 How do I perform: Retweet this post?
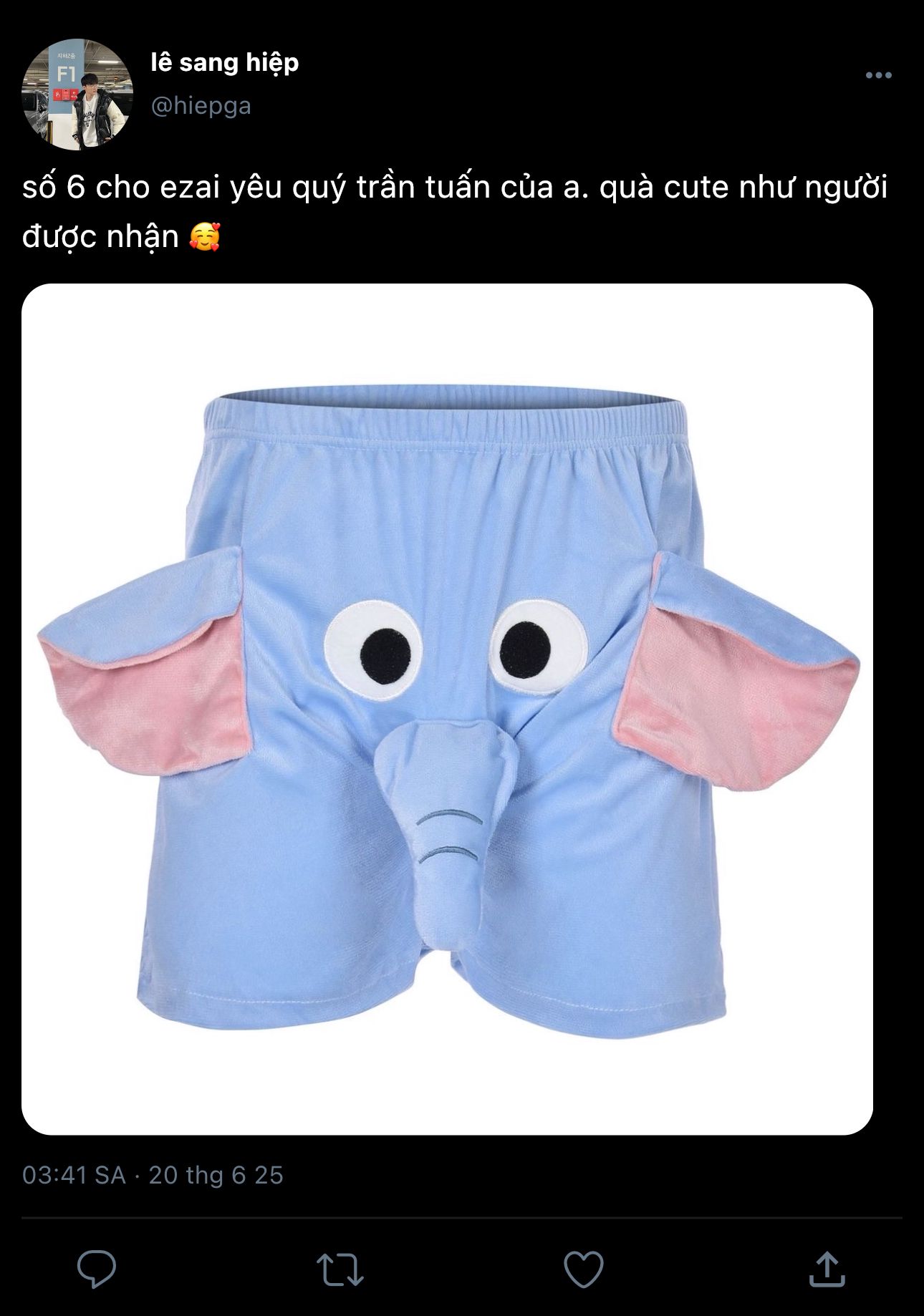[340, 1269]
